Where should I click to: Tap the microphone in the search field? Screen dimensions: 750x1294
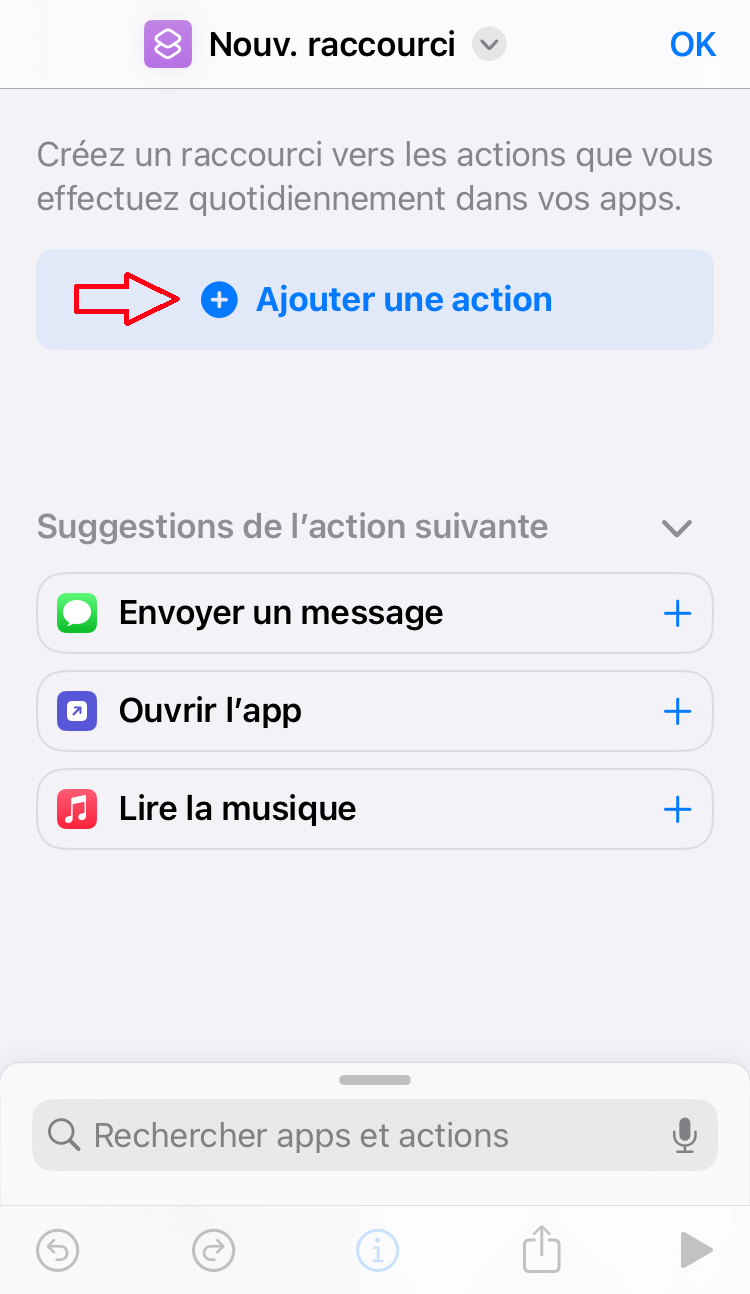[684, 1135]
